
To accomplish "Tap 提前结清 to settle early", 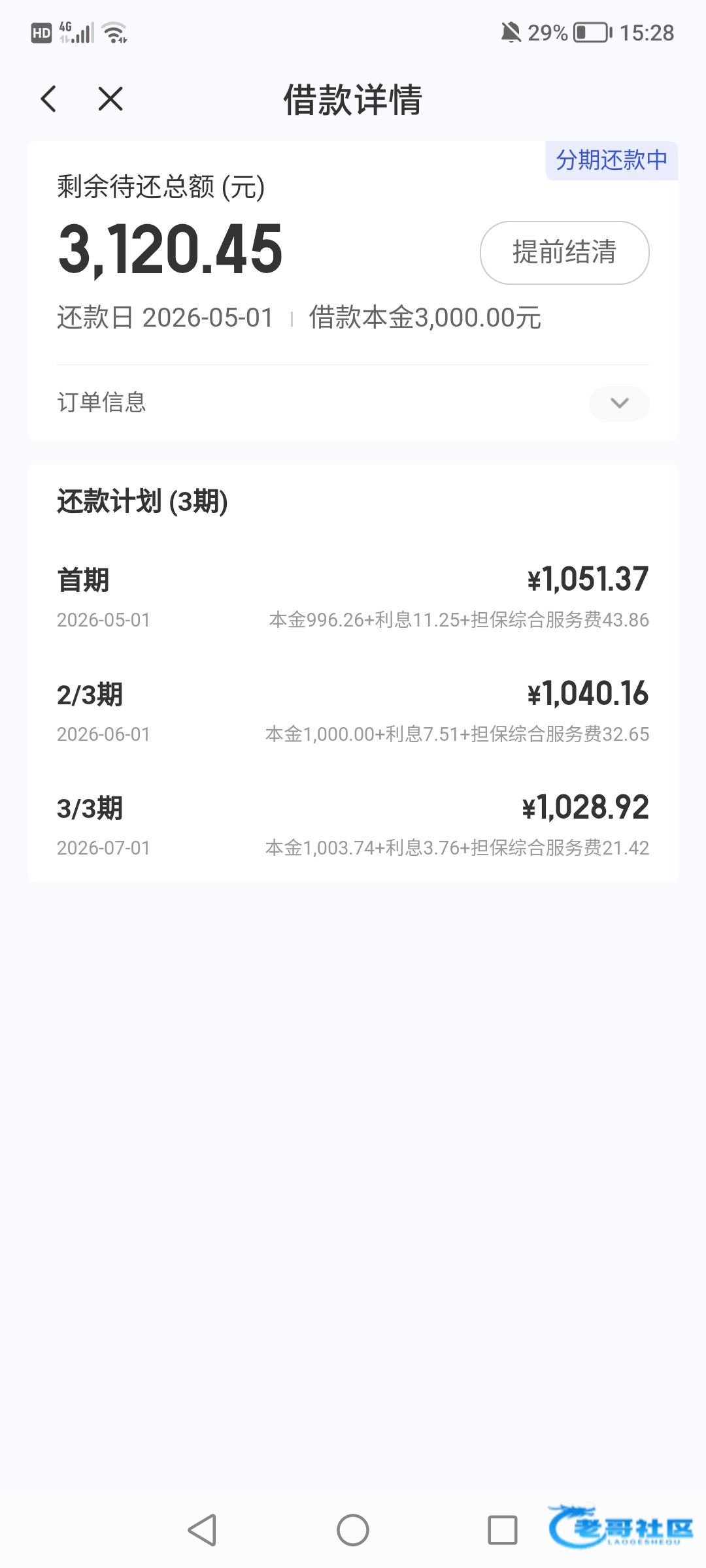I will (564, 253).
